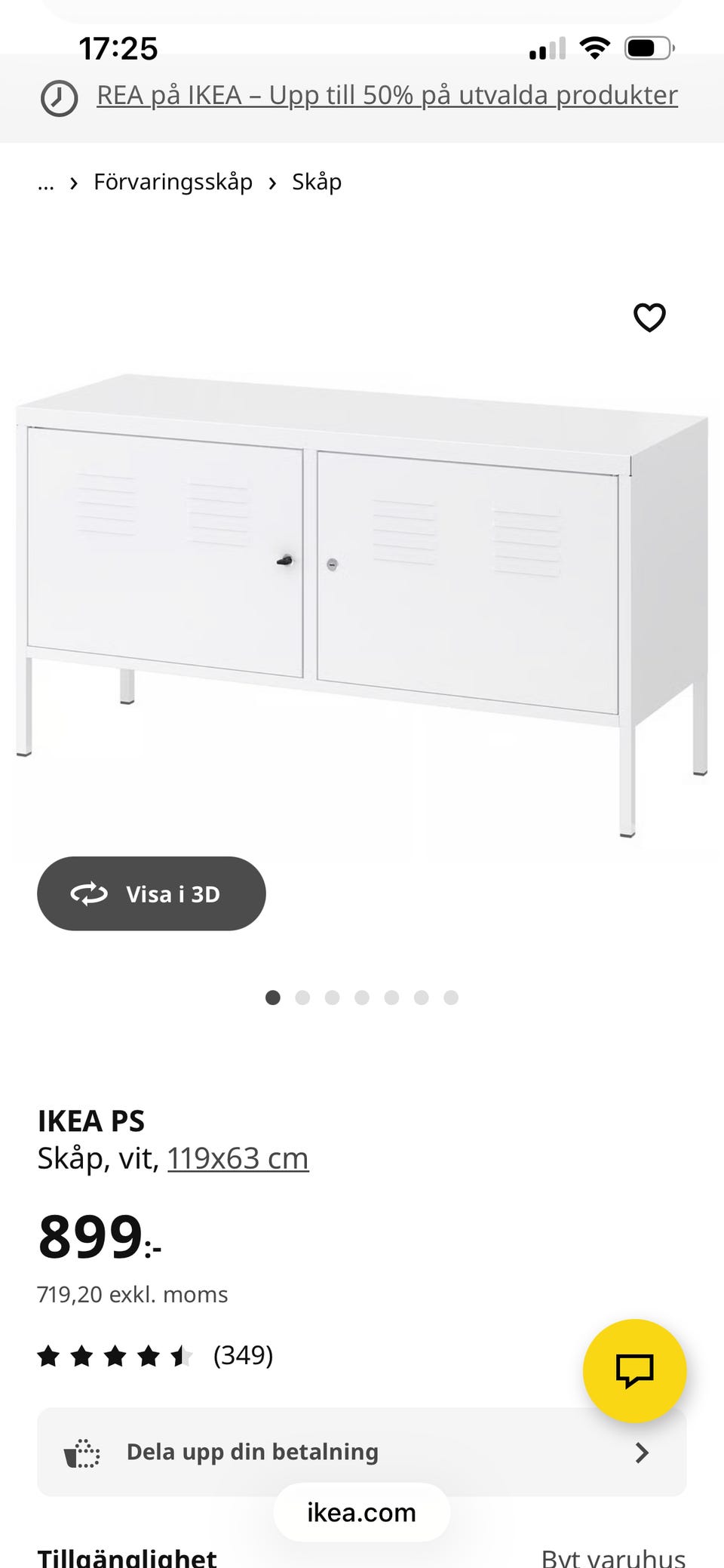Click the cellular signal icon in status bar
724x1568 pixels.
[548, 48]
